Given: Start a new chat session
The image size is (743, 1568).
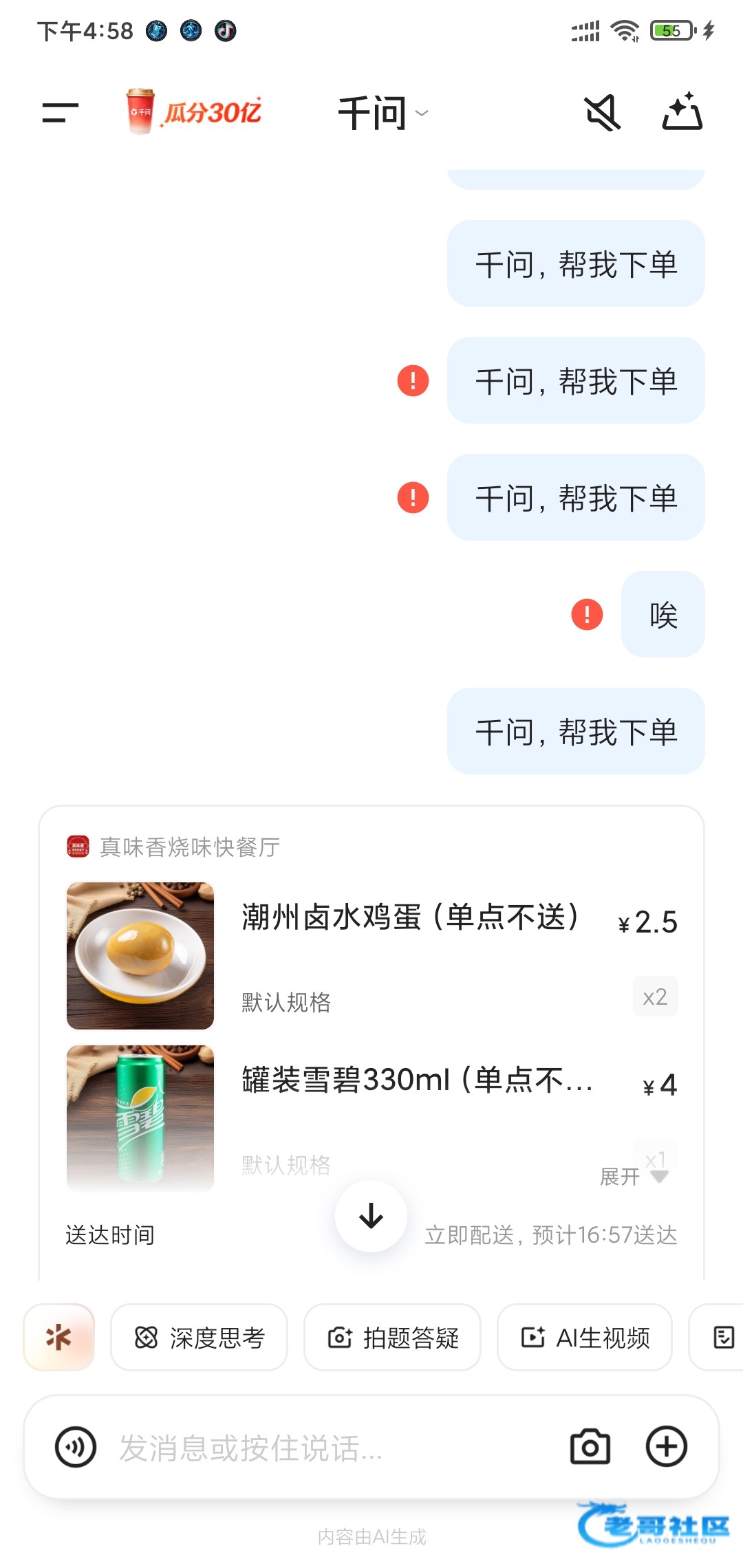Looking at the screenshot, I should coord(682,112).
